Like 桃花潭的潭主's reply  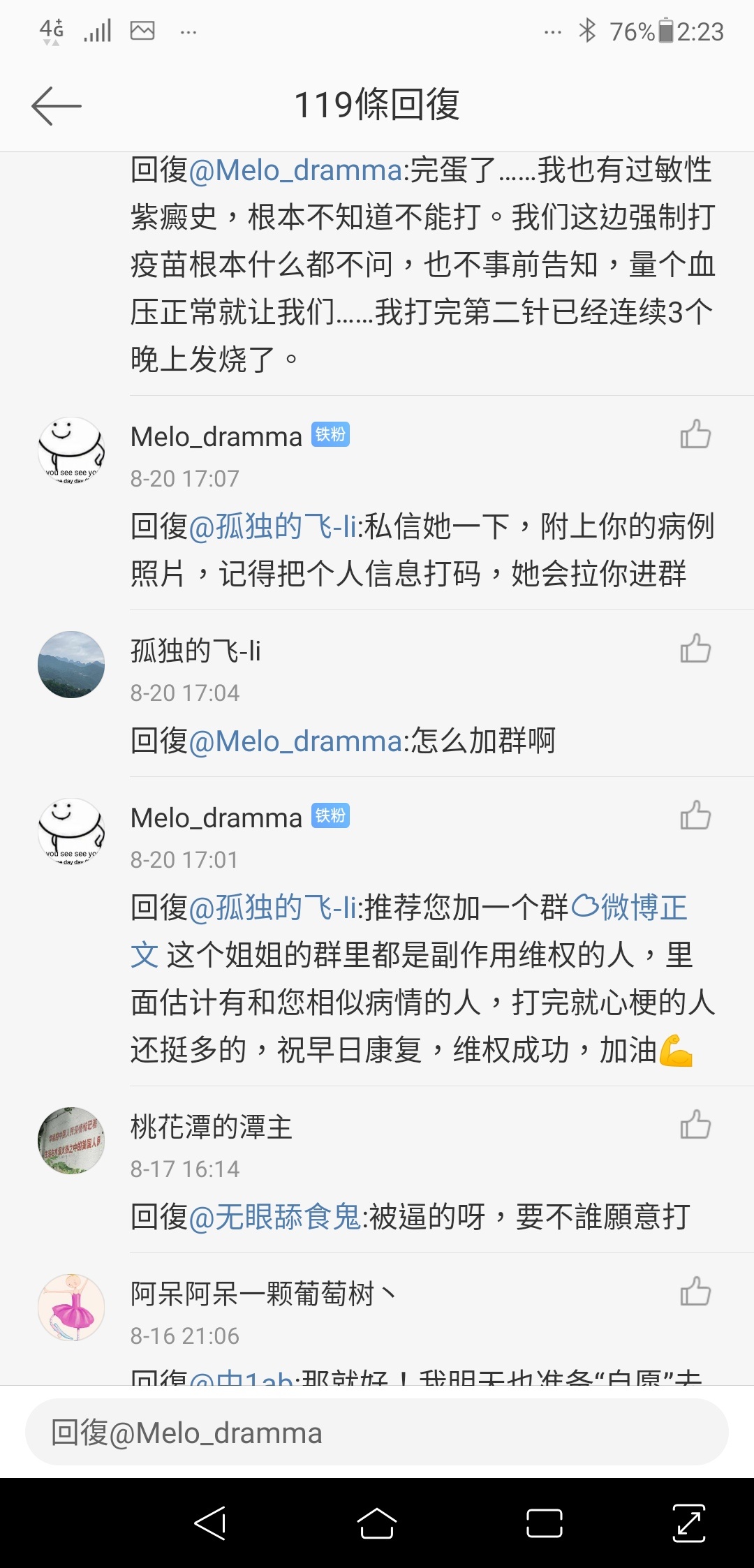click(695, 1125)
